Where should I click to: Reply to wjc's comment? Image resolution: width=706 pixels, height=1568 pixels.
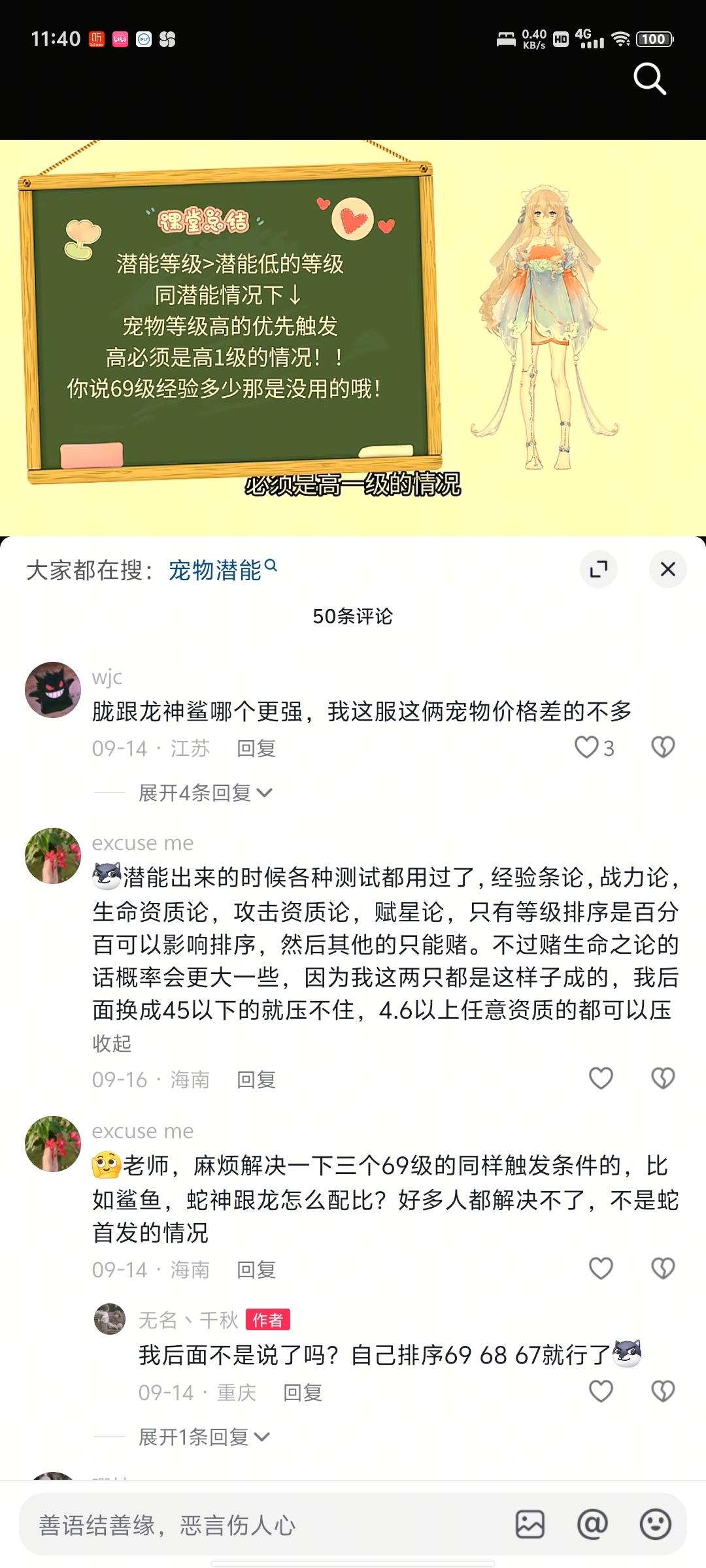pyautogui.click(x=256, y=748)
